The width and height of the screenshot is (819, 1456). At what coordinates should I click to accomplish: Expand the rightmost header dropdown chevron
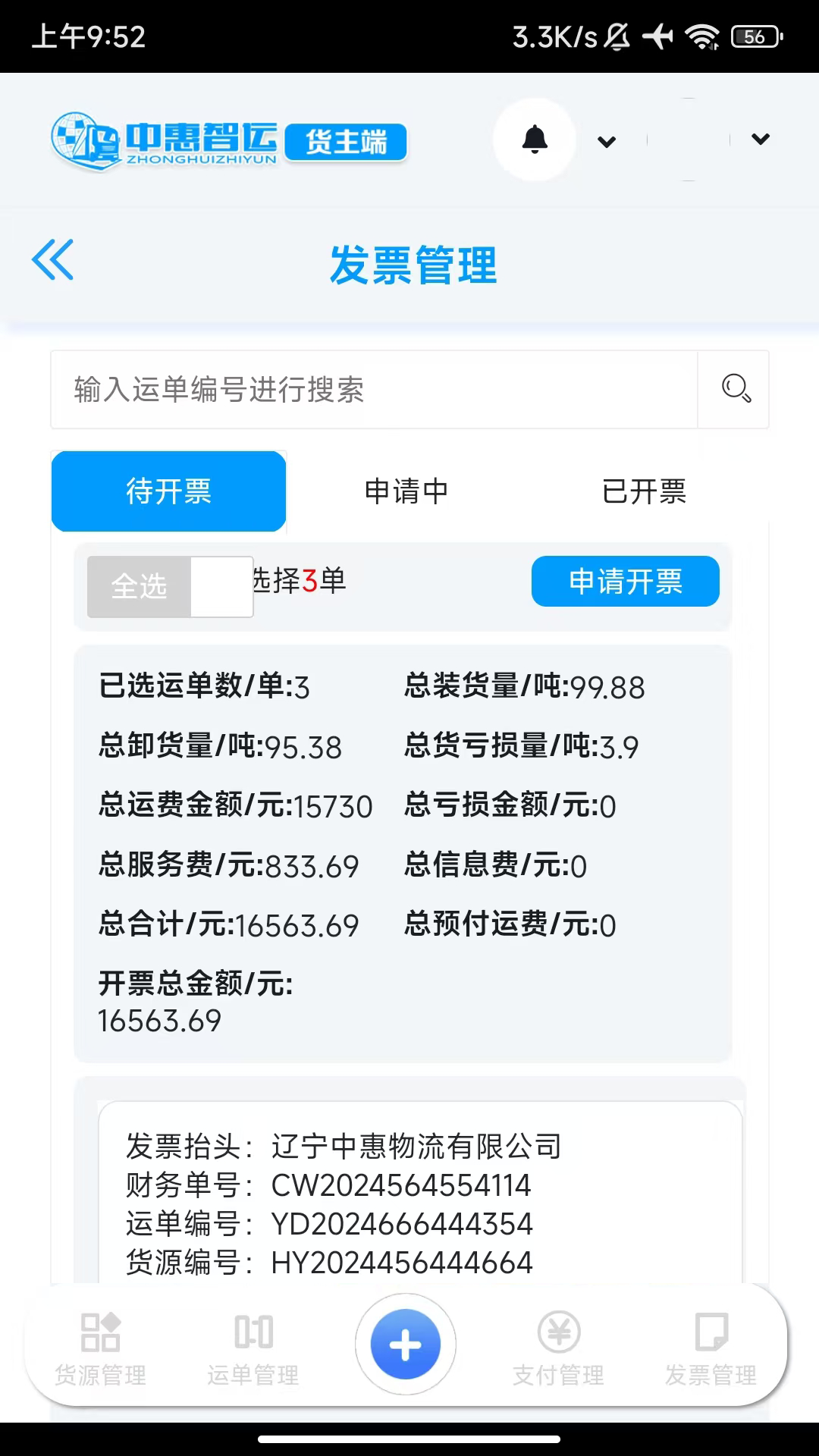(759, 140)
